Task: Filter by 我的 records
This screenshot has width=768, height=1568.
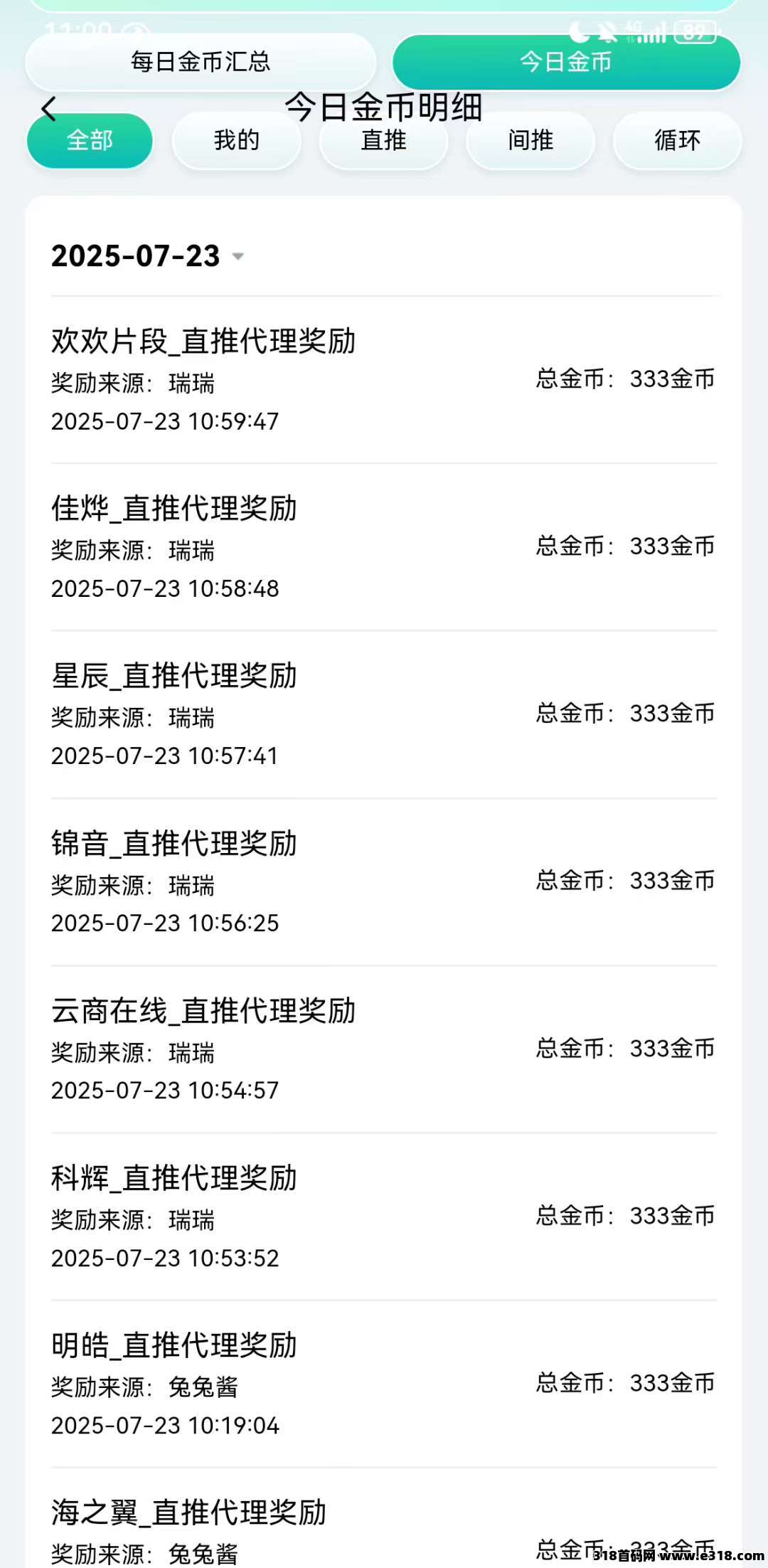Action: (237, 141)
